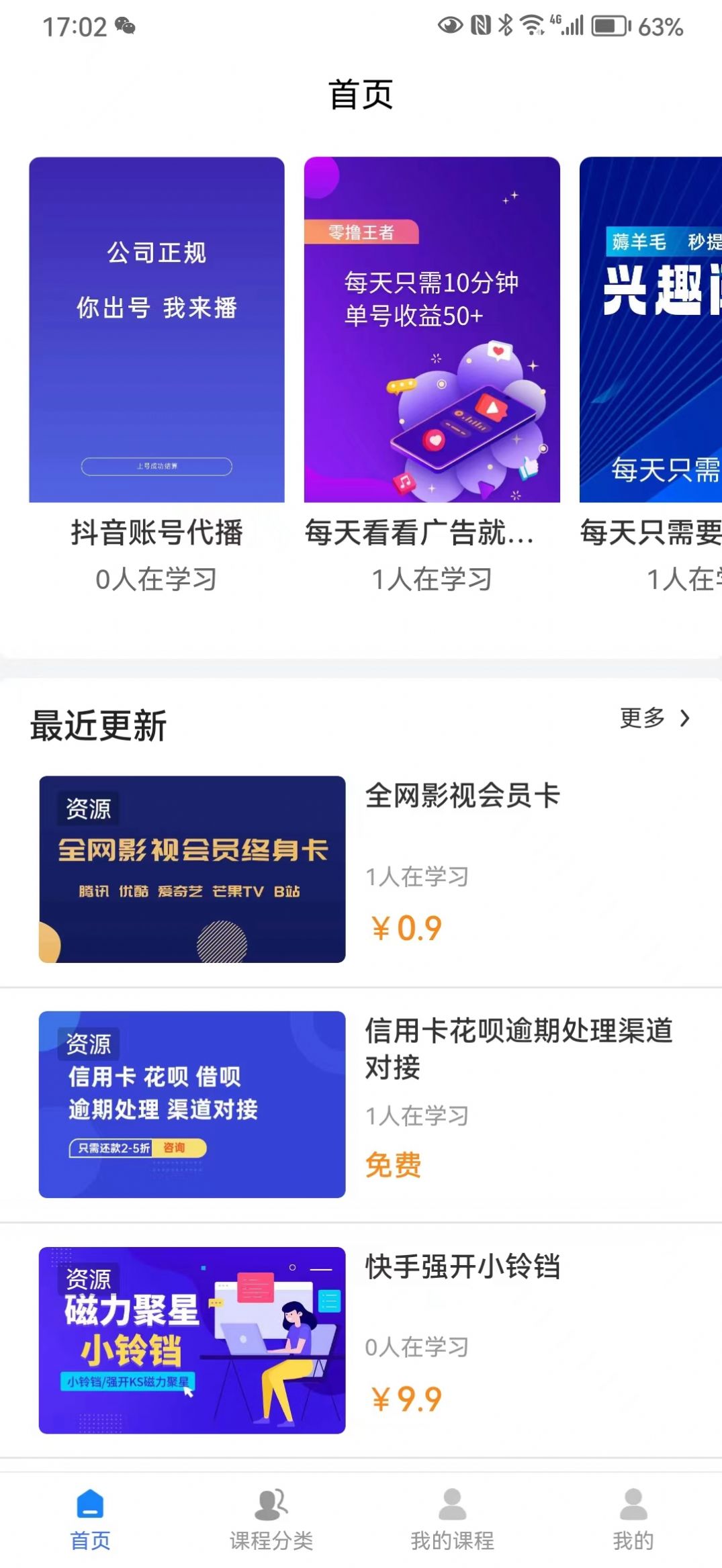This screenshot has width=722, height=1568.
Task: Tap the Wi-Fi icon in status bar
Action: (x=533, y=26)
